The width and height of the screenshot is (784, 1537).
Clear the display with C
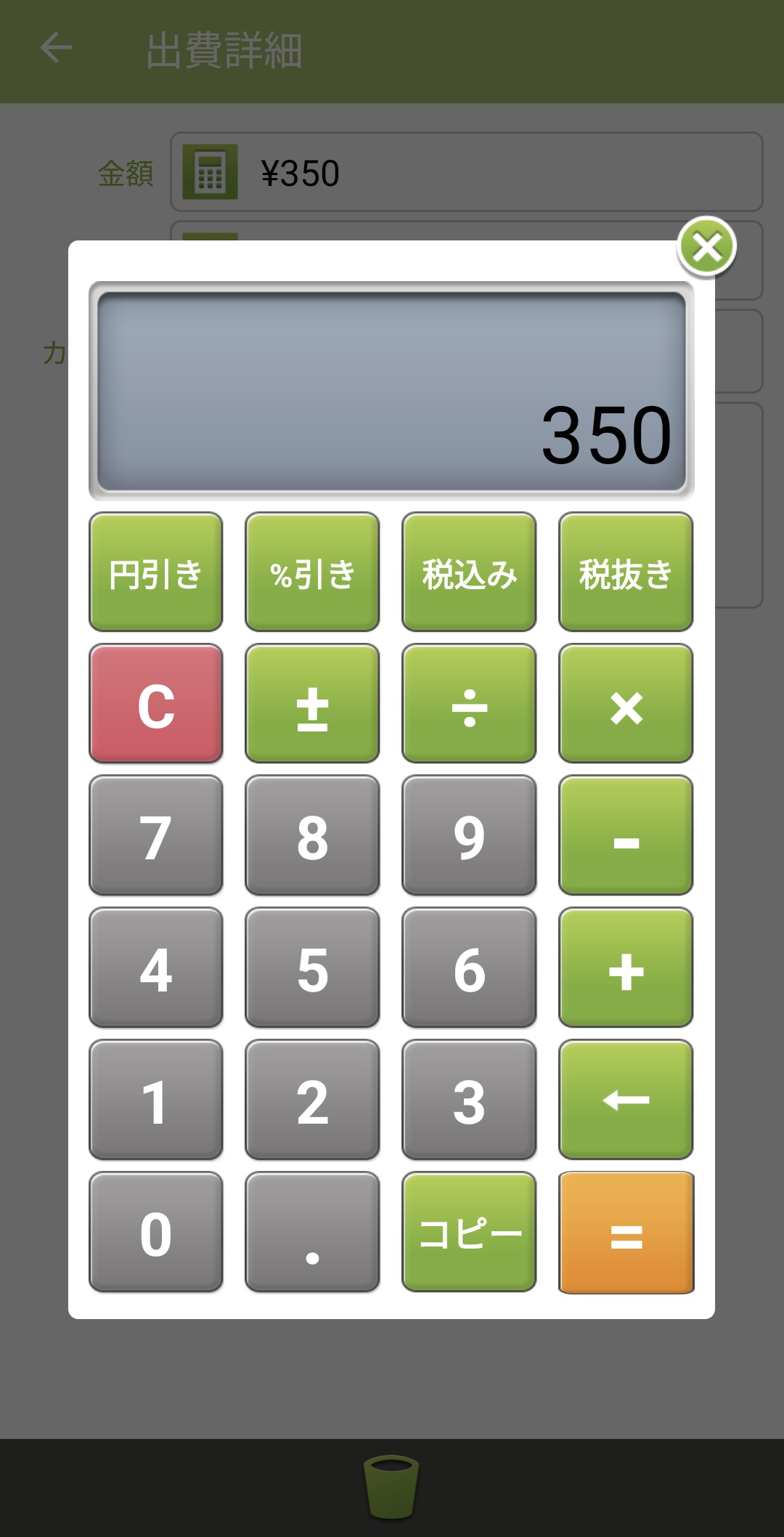pyautogui.click(x=155, y=704)
